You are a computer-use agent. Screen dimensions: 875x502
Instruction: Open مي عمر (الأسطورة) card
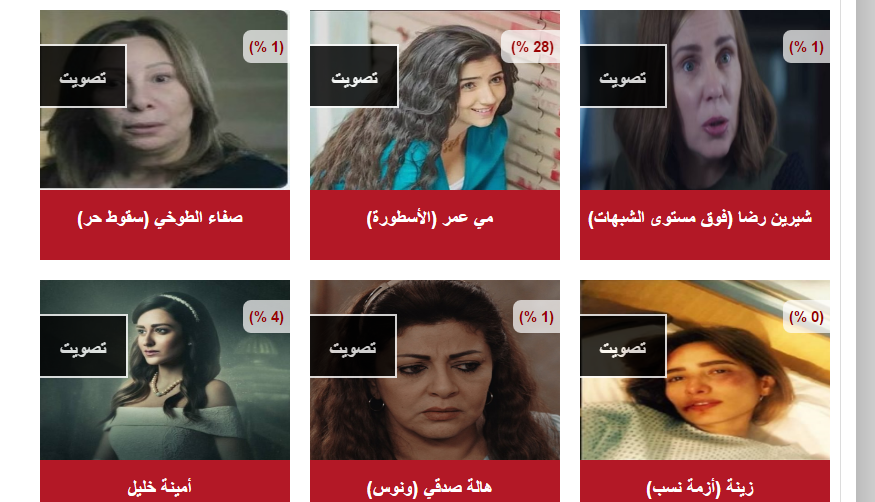pos(434,218)
